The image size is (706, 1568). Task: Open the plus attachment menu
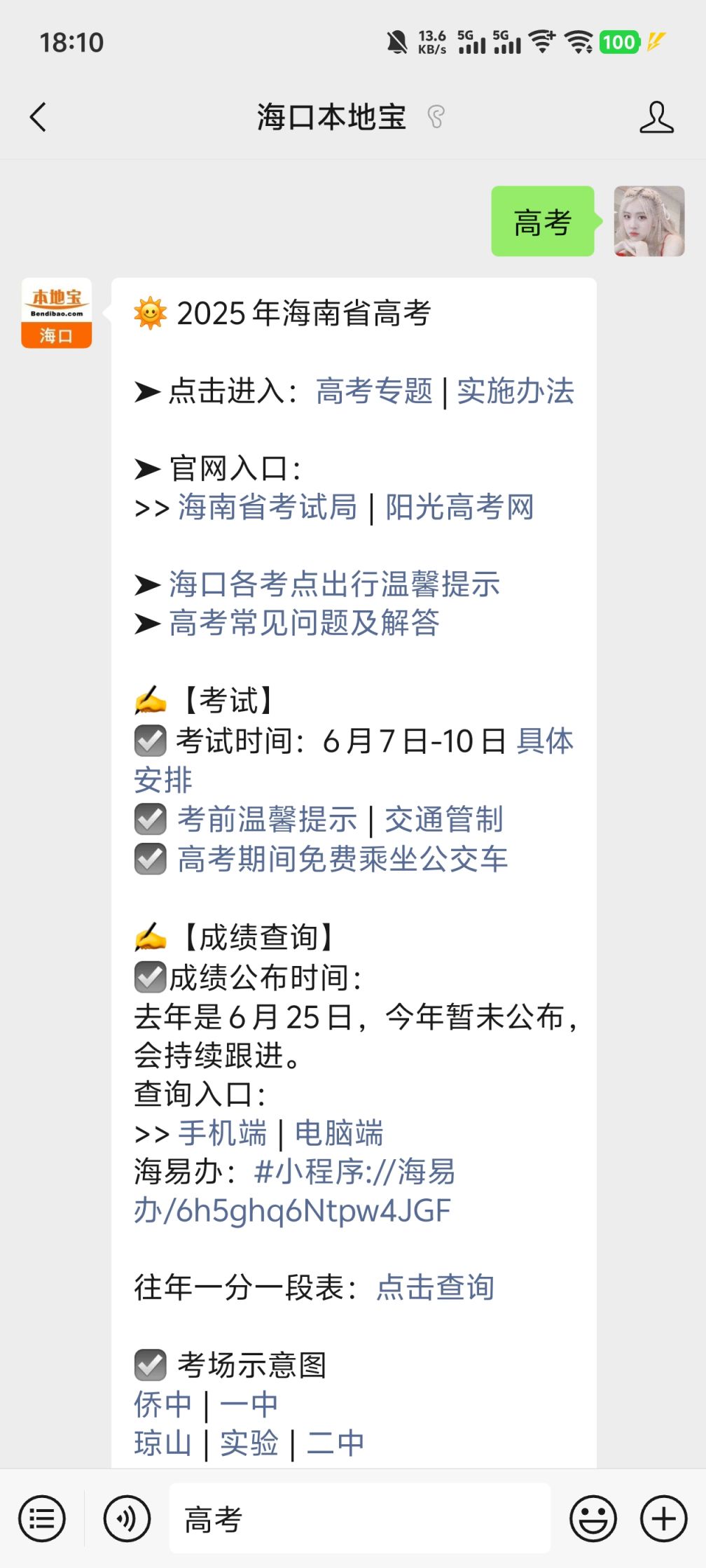pyautogui.click(x=664, y=1519)
